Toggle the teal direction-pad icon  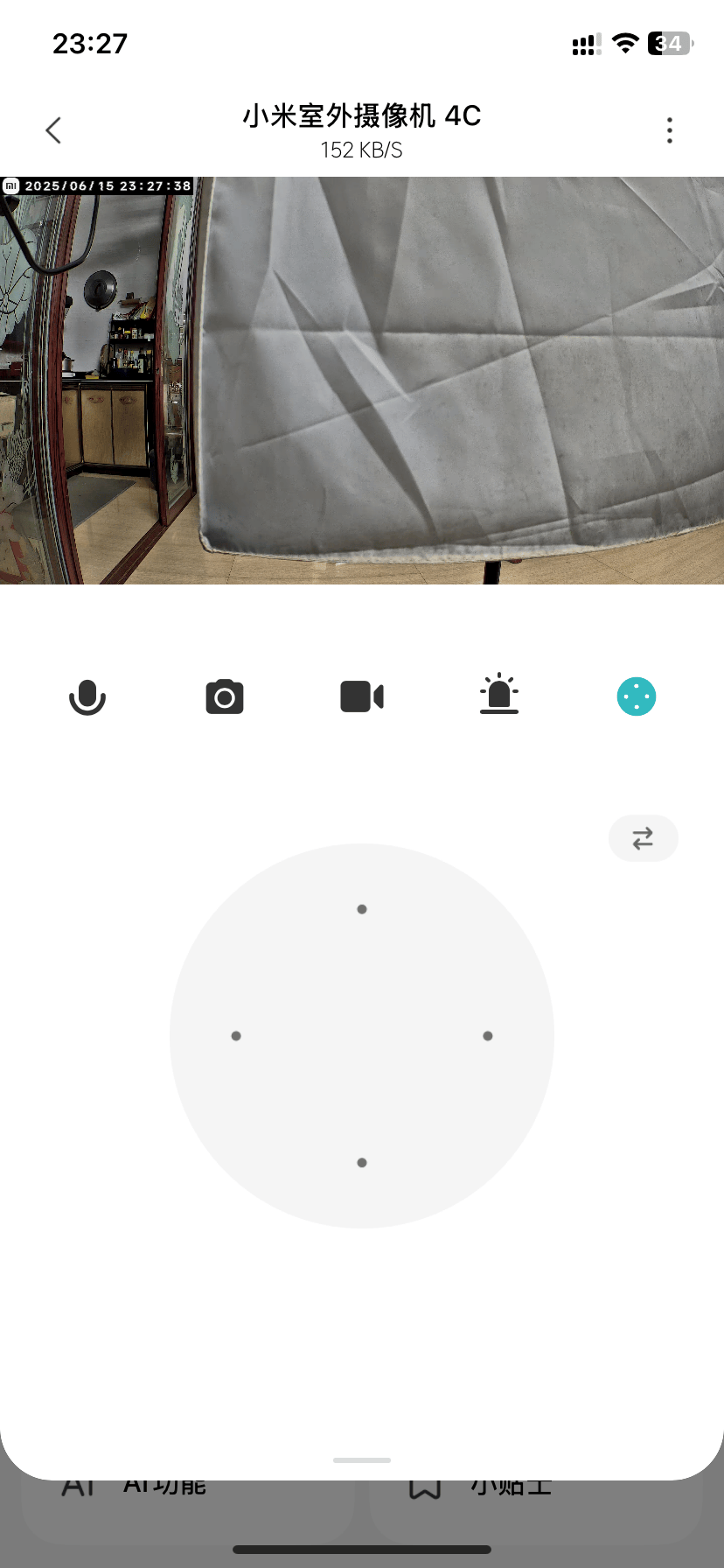pos(637,697)
